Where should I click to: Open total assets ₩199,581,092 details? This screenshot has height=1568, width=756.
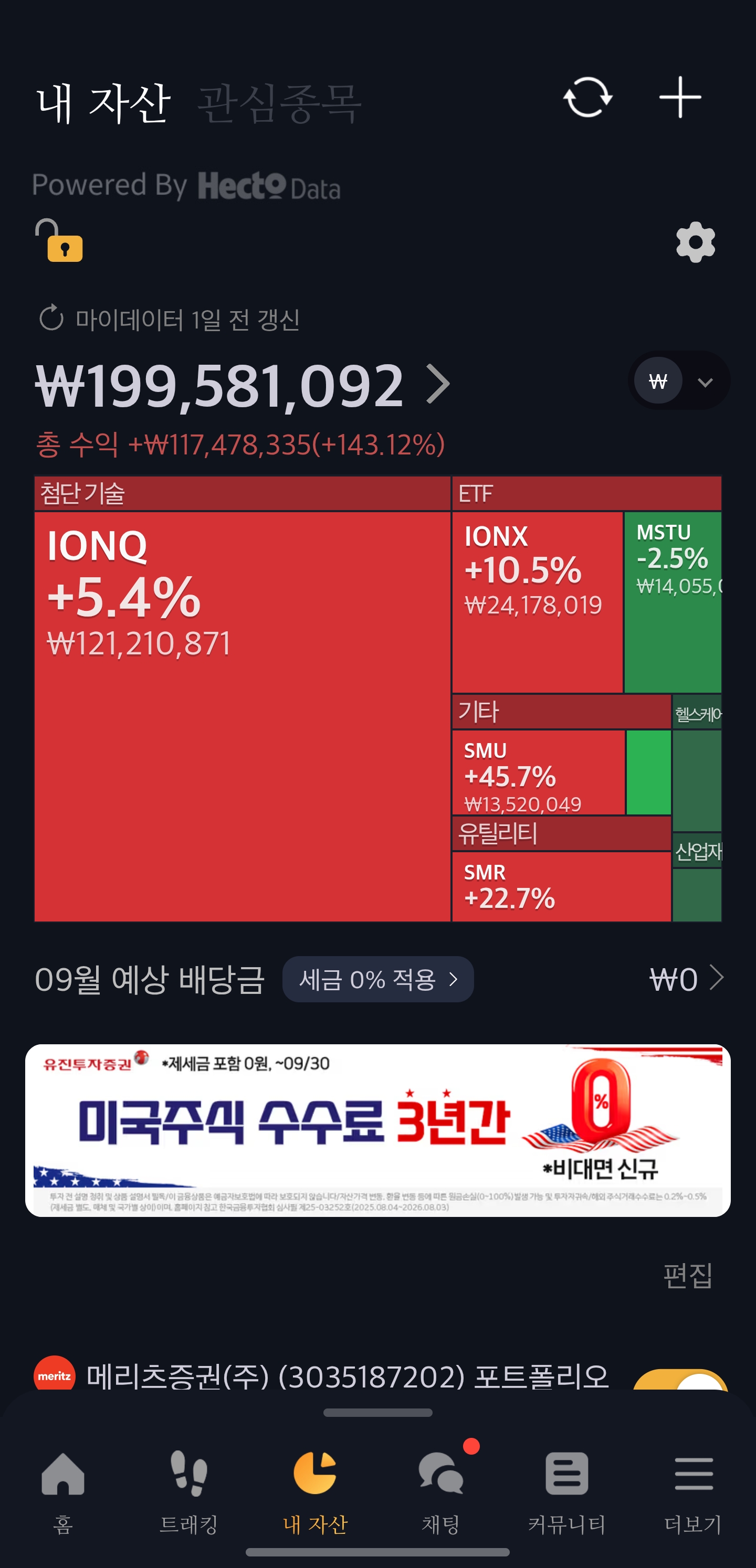(243, 385)
